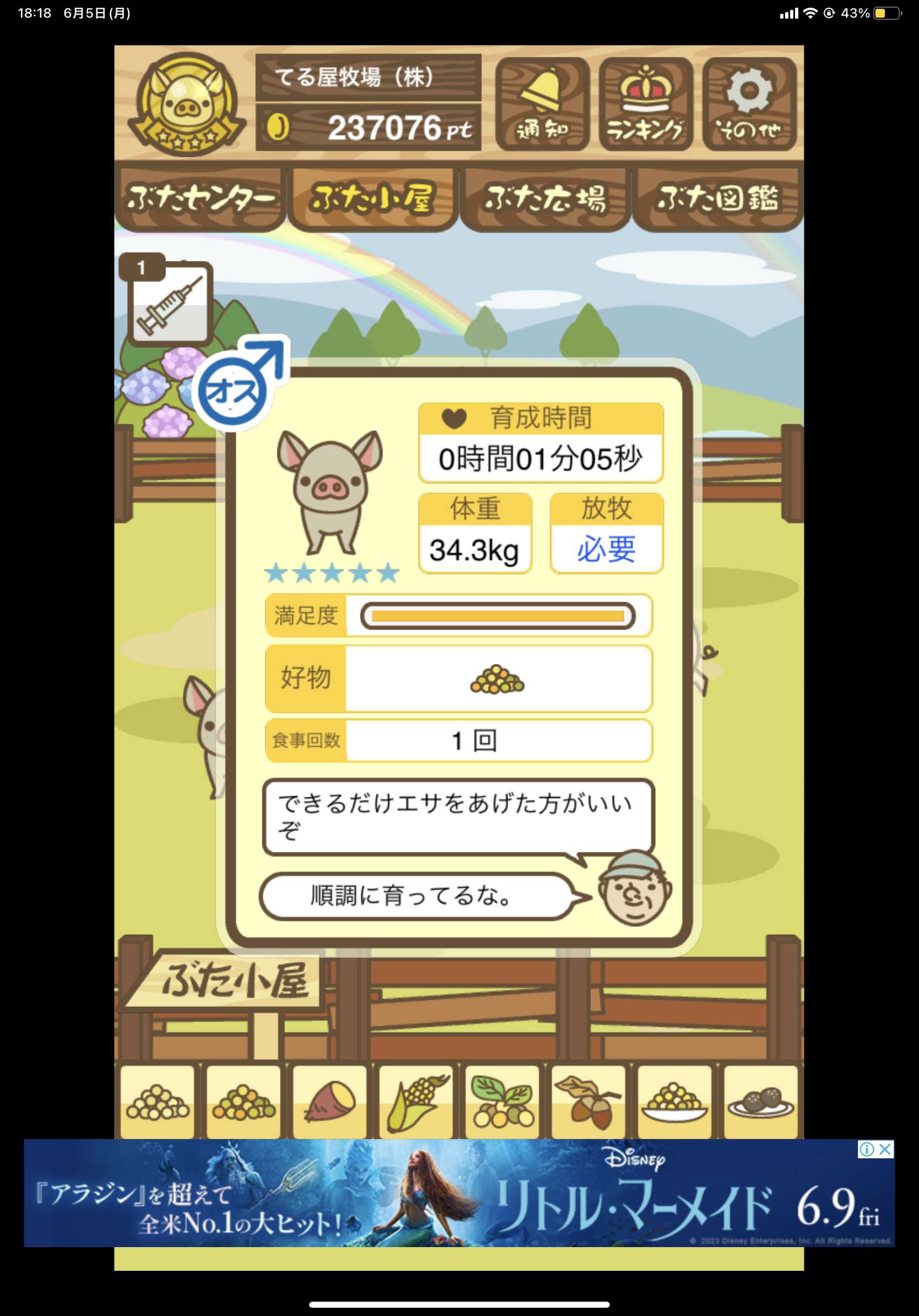
Task: Choose the white pellet feed
Action: (x=158, y=1102)
